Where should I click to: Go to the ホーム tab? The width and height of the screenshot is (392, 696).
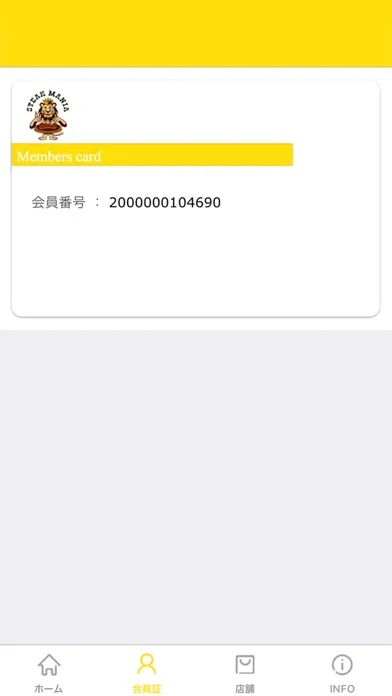point(49,672)
